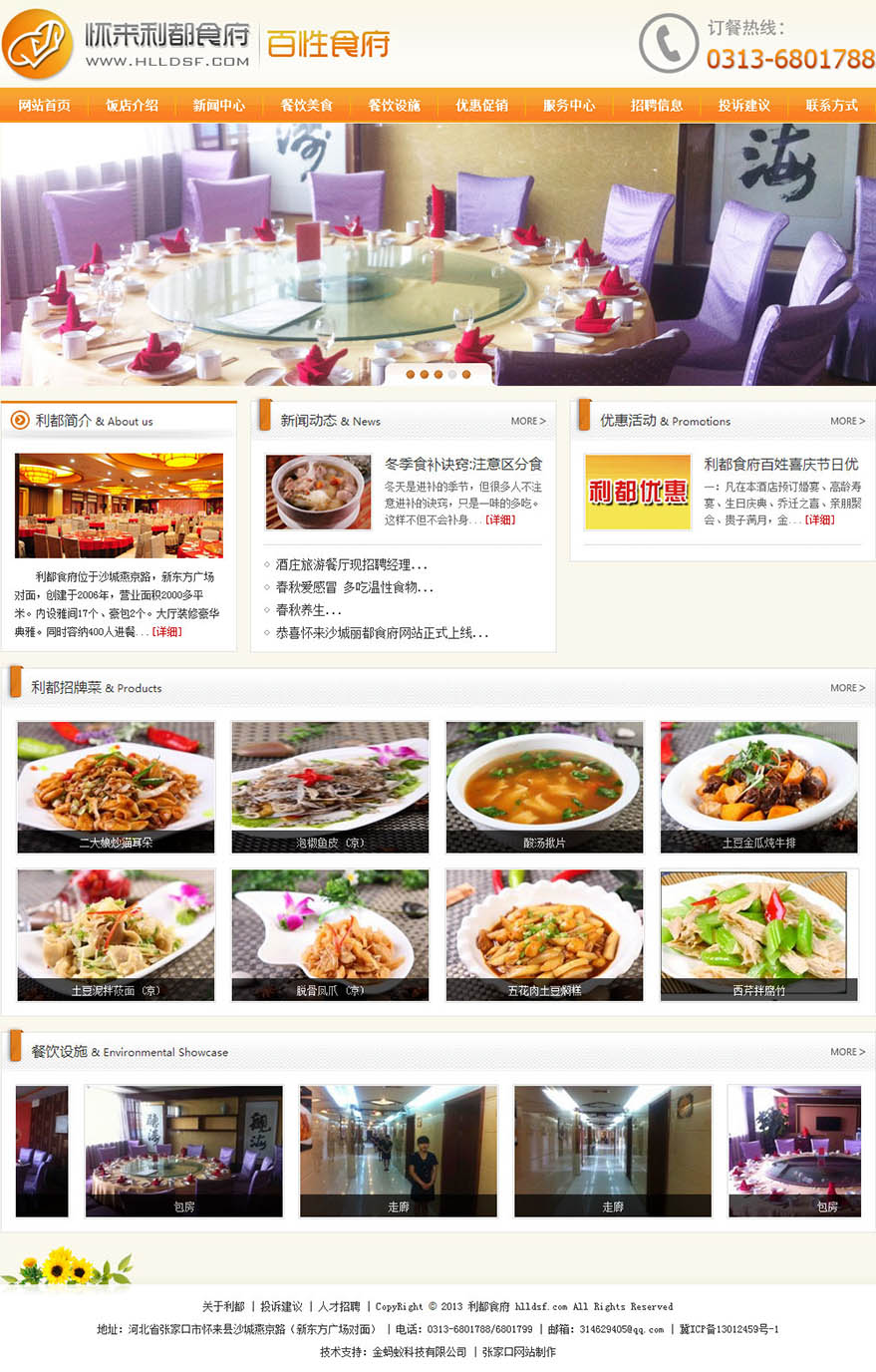Tap MORE next to 利都招牌菜 Products
The height and width of the screenshot is (1372, 876).
click(x=847, y=688)
